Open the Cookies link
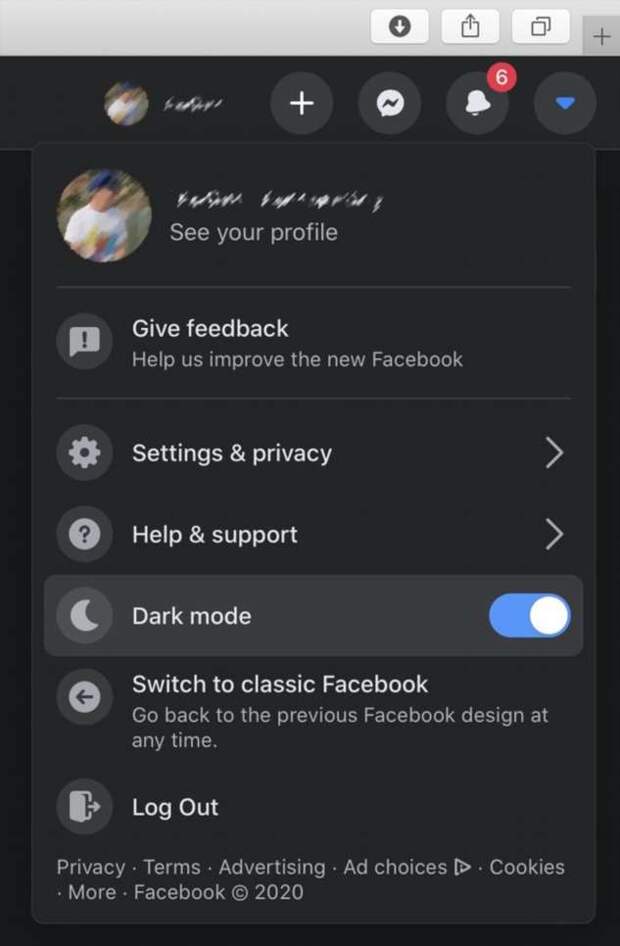This screenshot has width=620, height=946. tap(526, 867)
